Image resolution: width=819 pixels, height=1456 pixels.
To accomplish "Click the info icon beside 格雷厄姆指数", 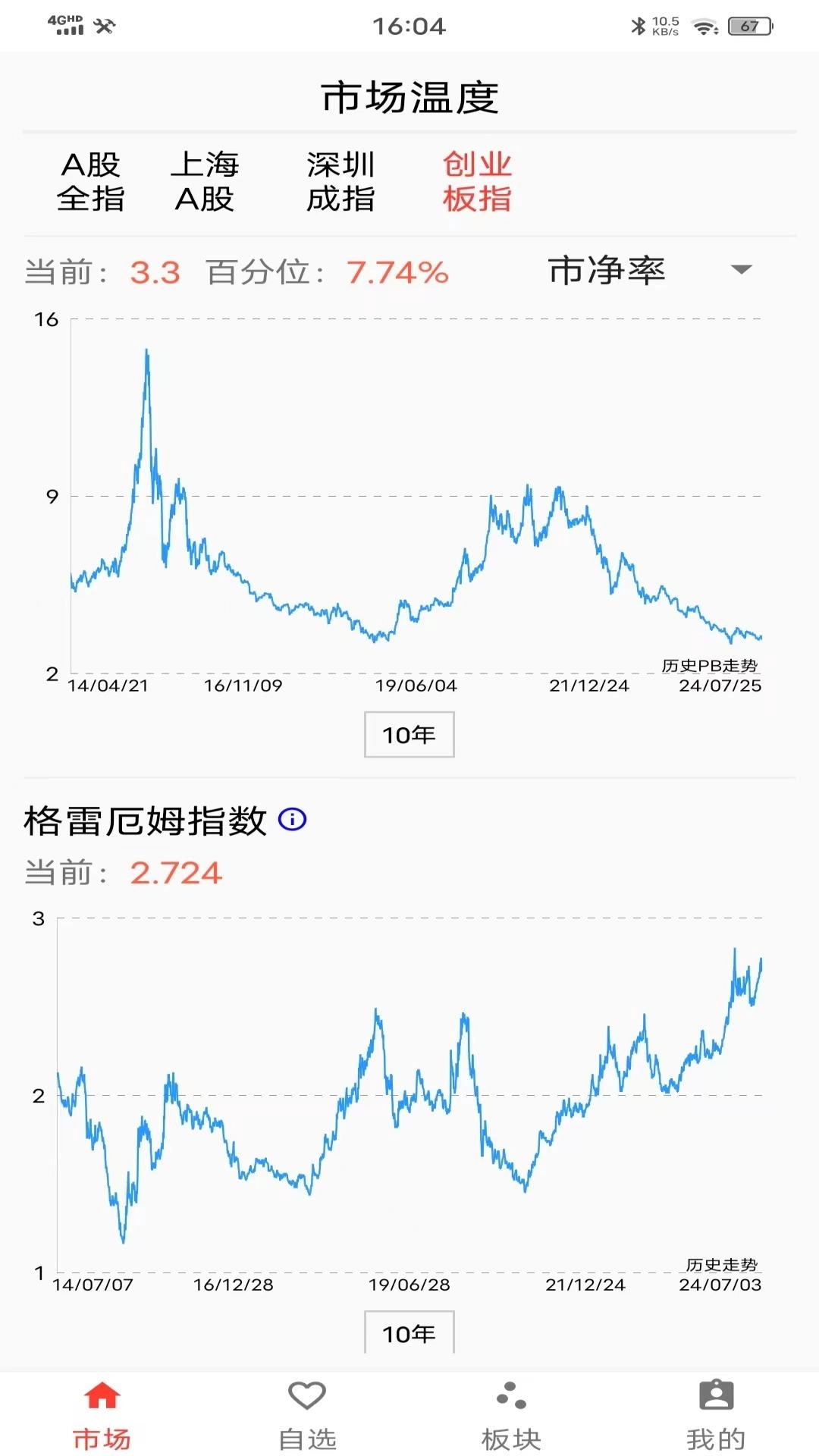I will [291, 820].
